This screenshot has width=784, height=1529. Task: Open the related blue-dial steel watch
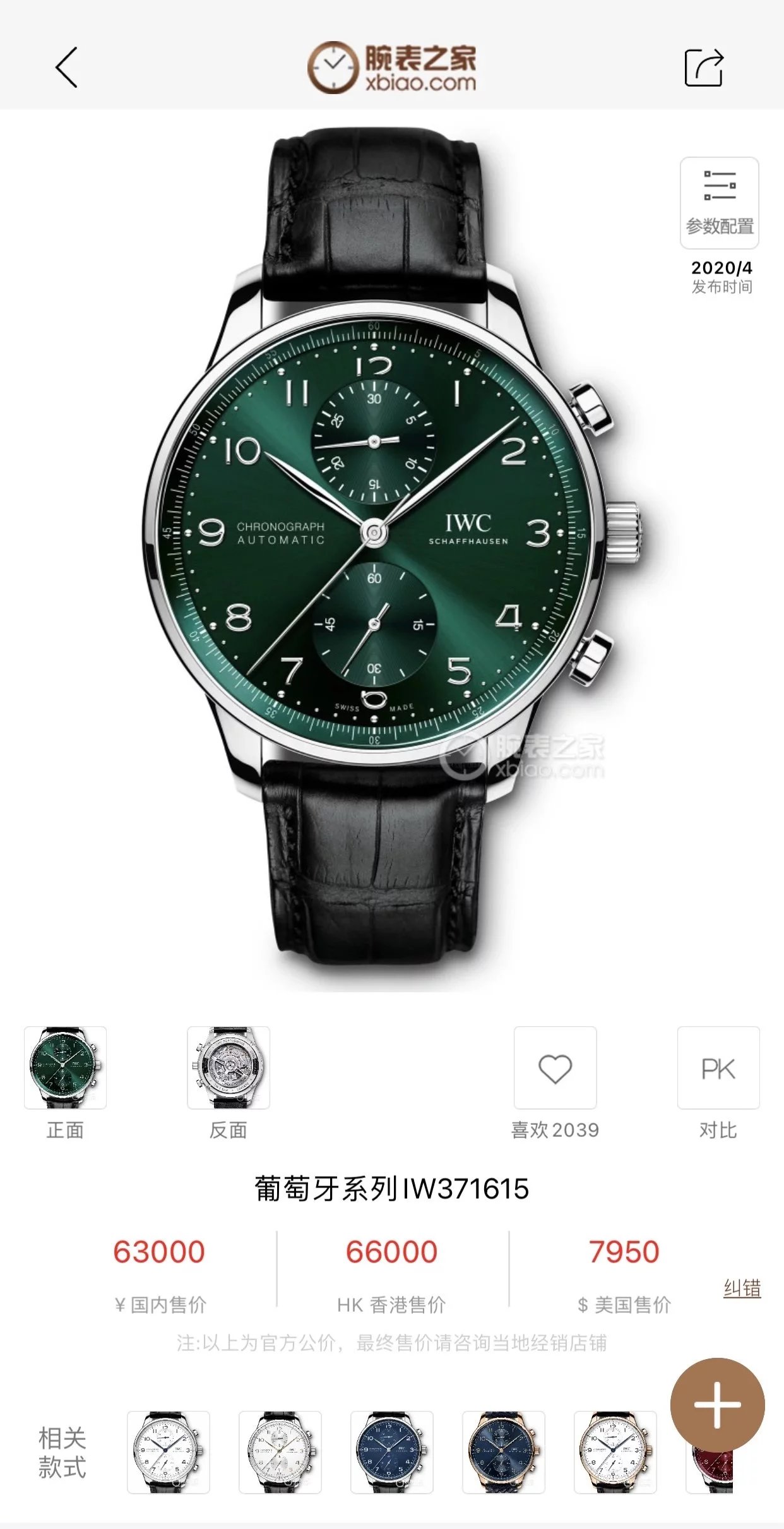(x=391, y=1452)
